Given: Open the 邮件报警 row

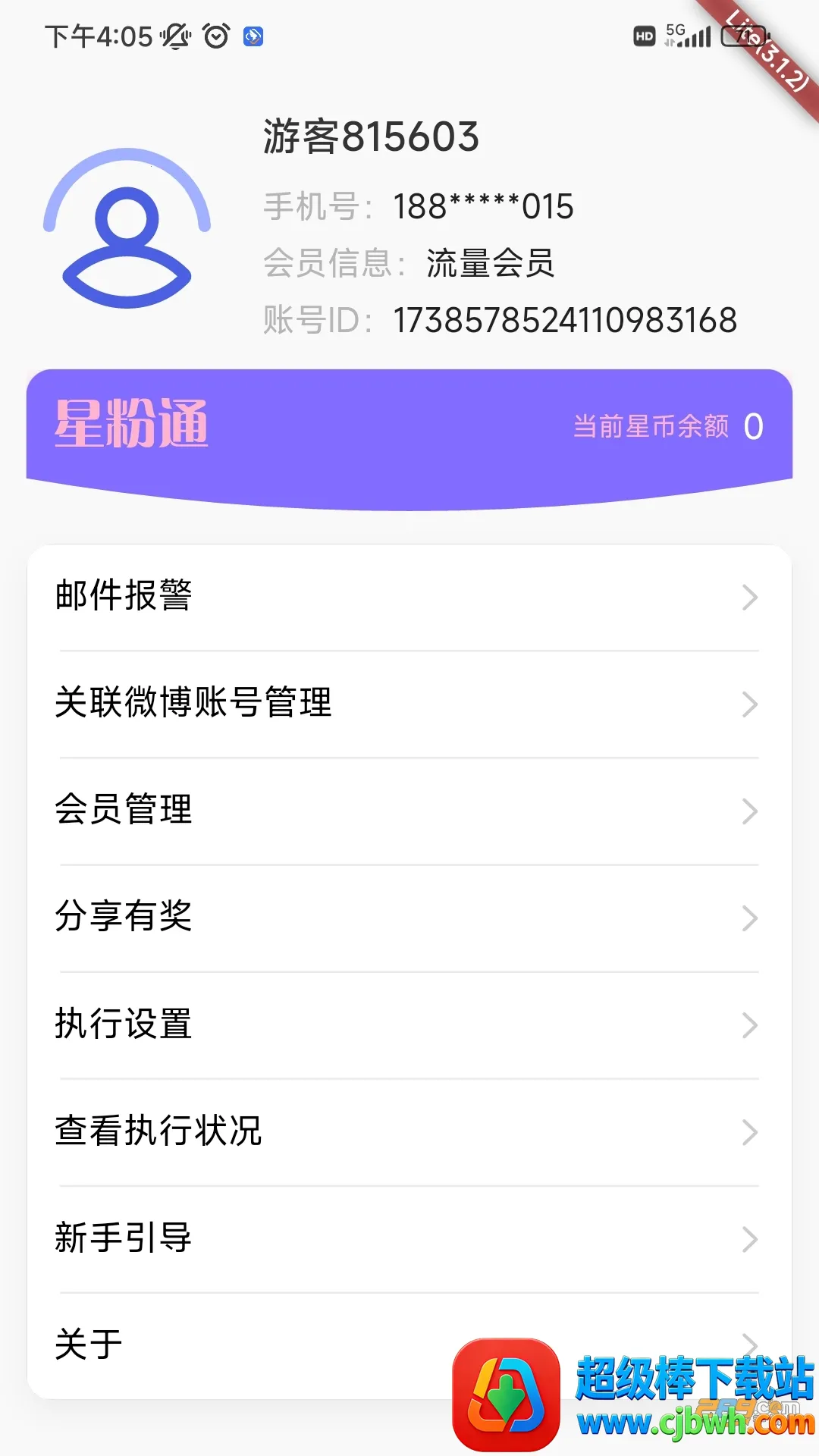Looking at the screenshot, I should pos(409,597).
